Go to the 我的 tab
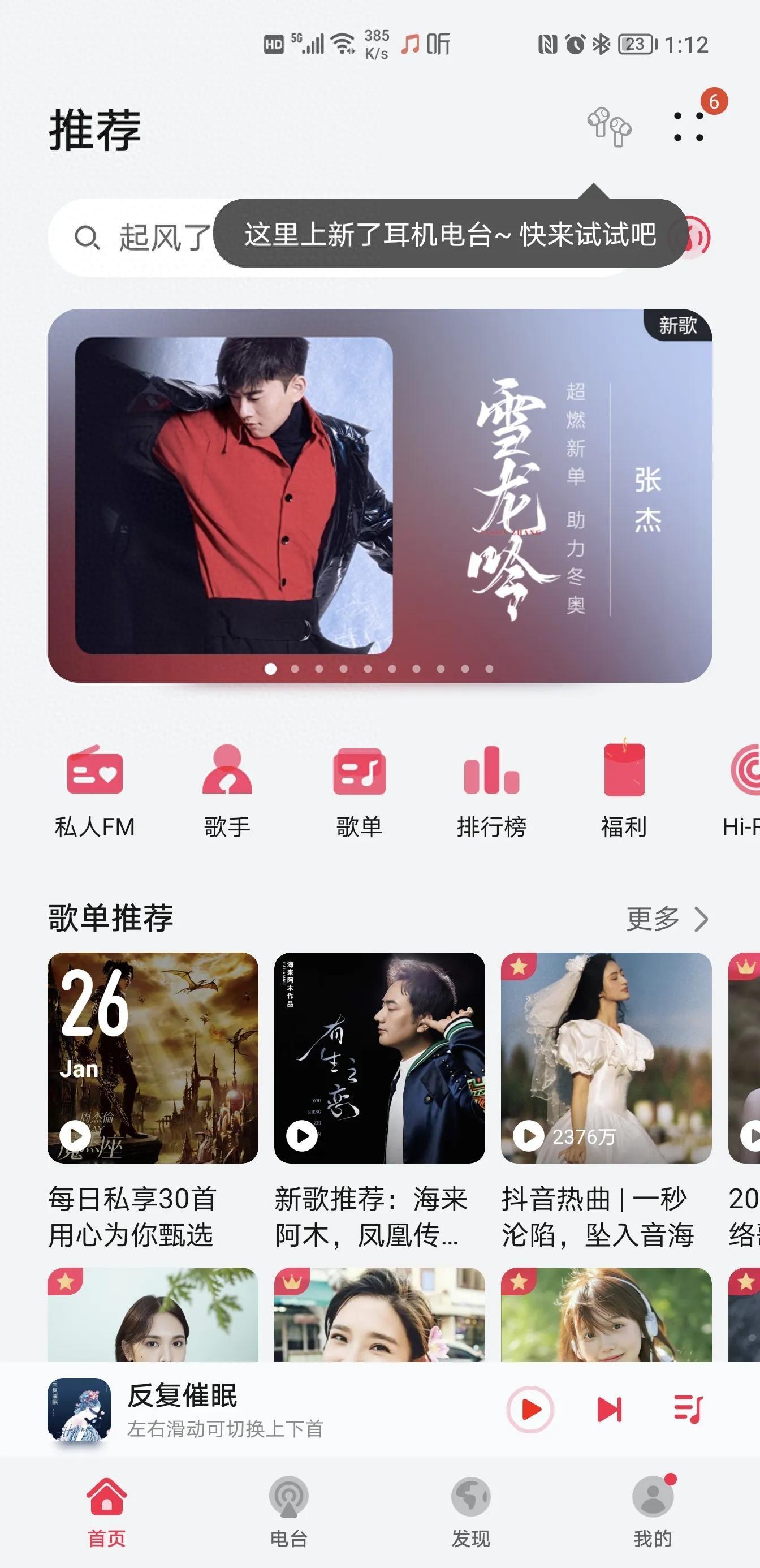The image size is (760, 1568). 653,1512
